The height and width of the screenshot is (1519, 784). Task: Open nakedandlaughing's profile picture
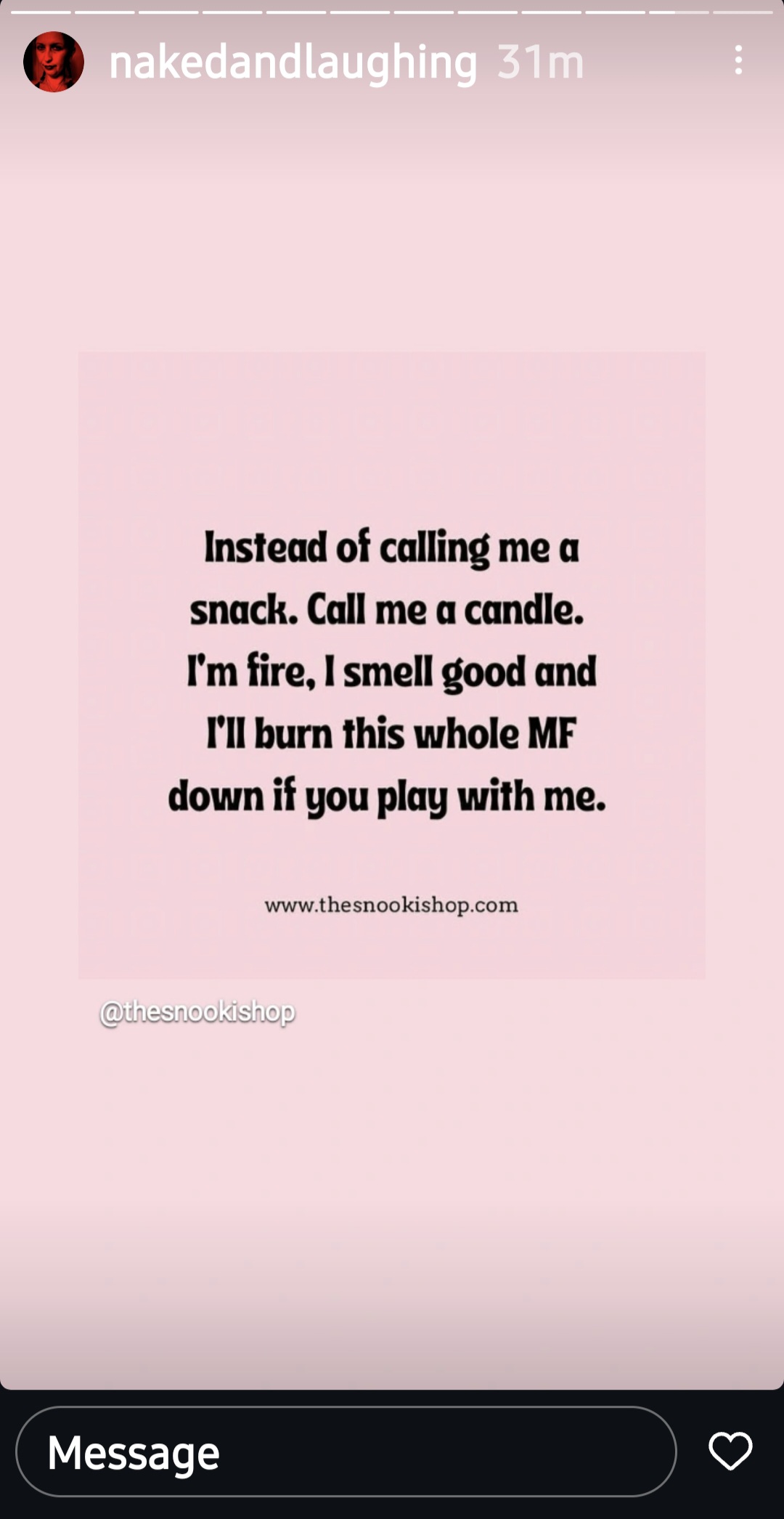click(x=54, y=62)
